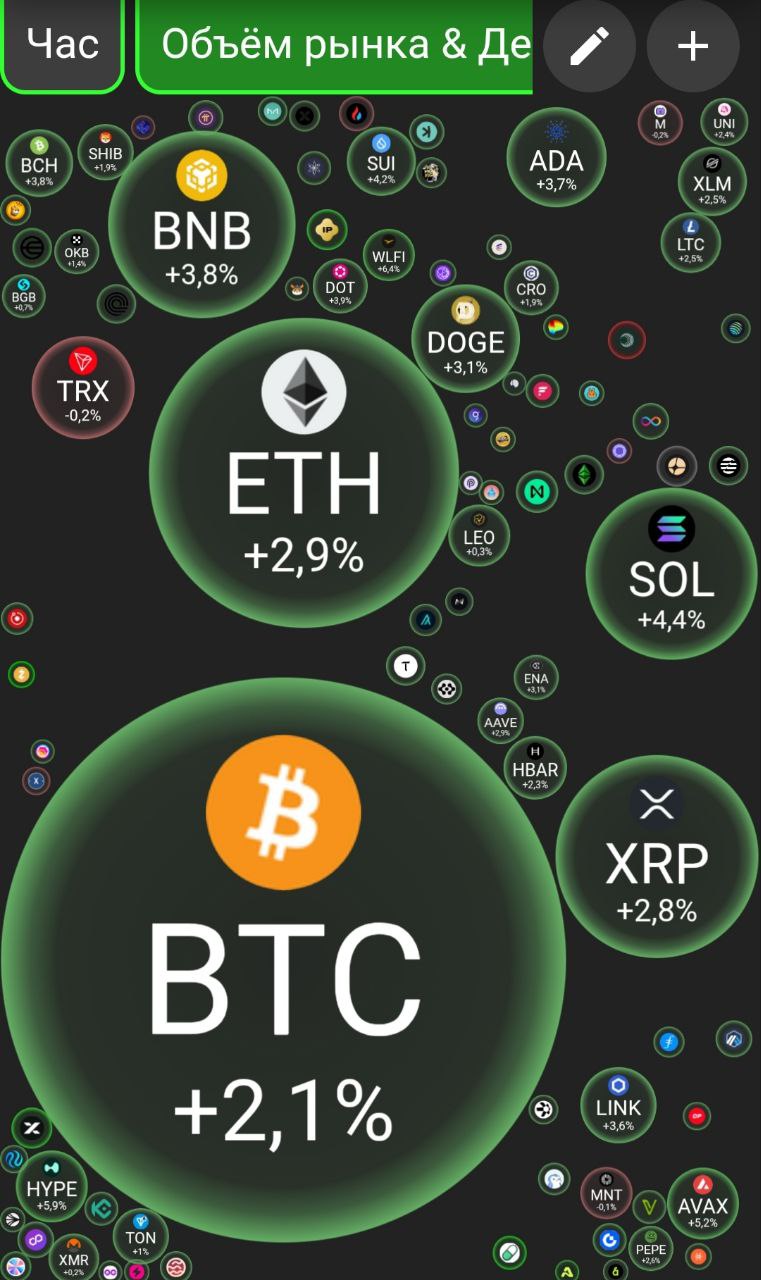Open the ADA bubble
761x1280 pixels.
click(556, 159)
